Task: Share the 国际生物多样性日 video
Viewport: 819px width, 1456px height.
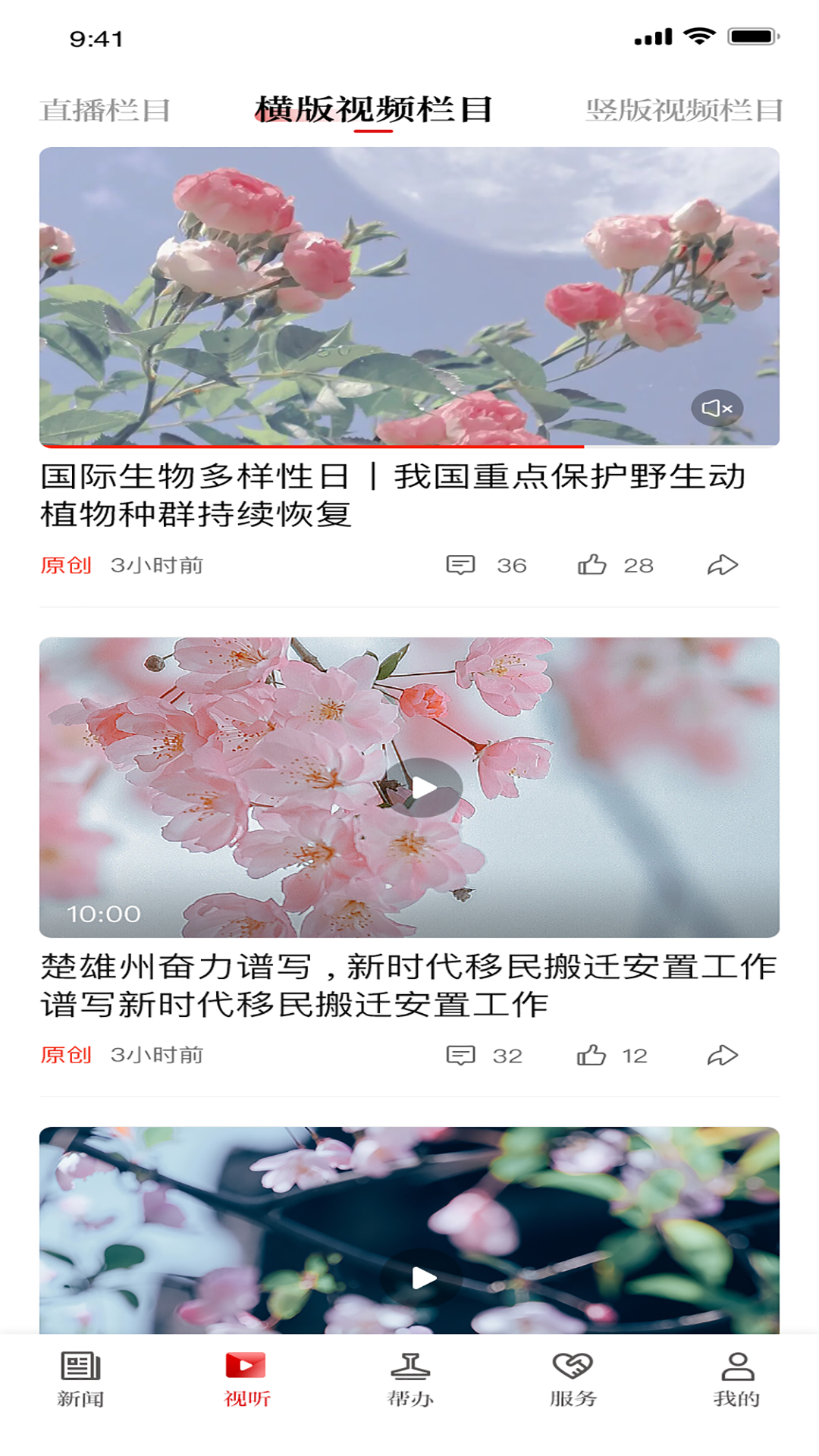Action: [x=723, y=565]
